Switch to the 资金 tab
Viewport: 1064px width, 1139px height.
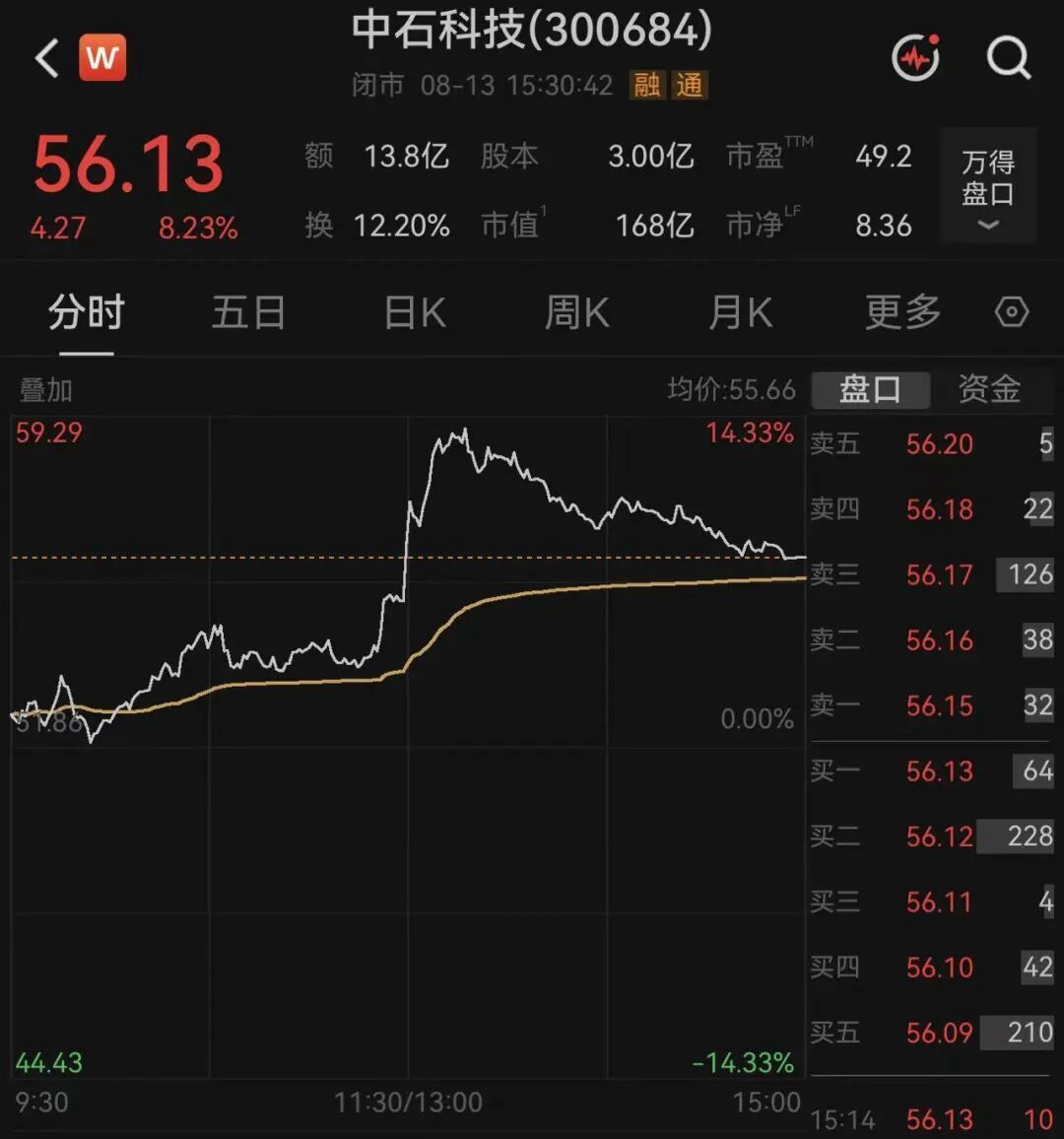pos(989,389)
